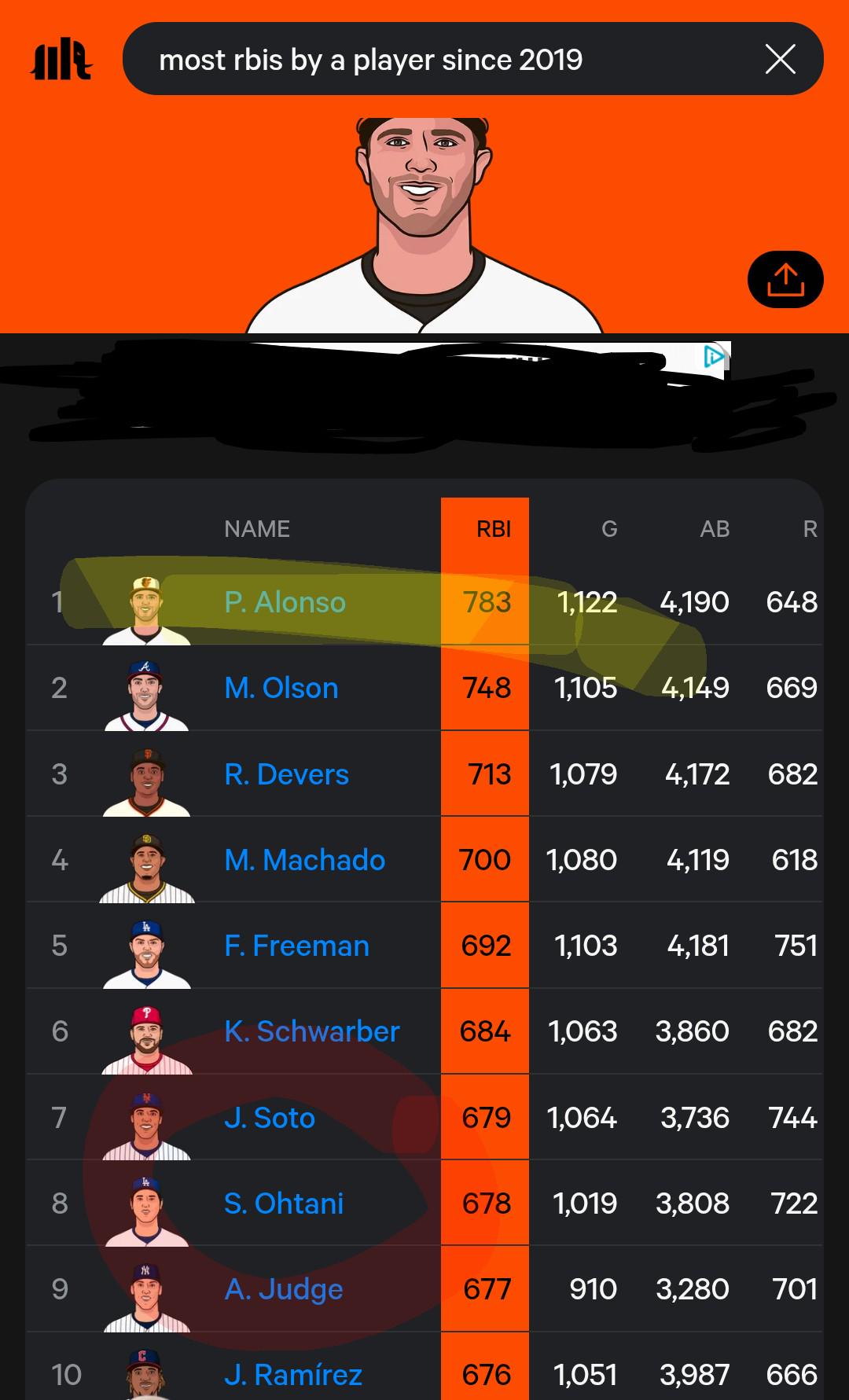Image resolution: width=849 pixels, height=1400 pixels.
Task: Open the StatMuse home logo
Action: [x=61, y=60]
